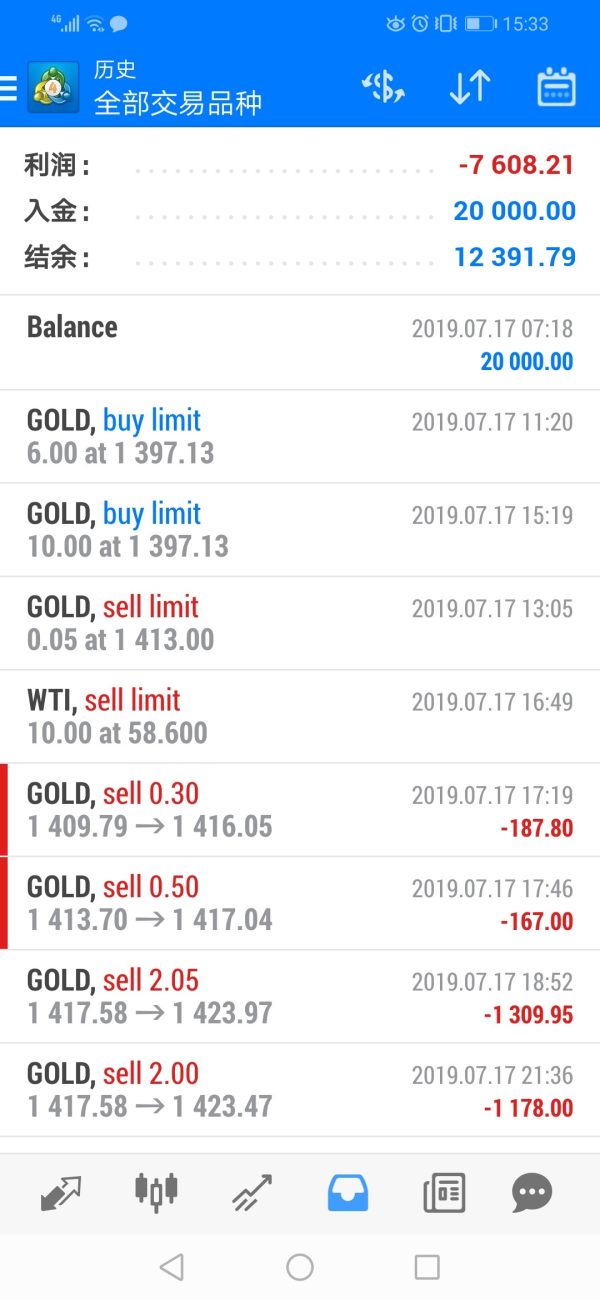This screenshot has width=600, height=1300.
Task: Open the Balance 20 000.00 entry
Action: tap(300, 343)
